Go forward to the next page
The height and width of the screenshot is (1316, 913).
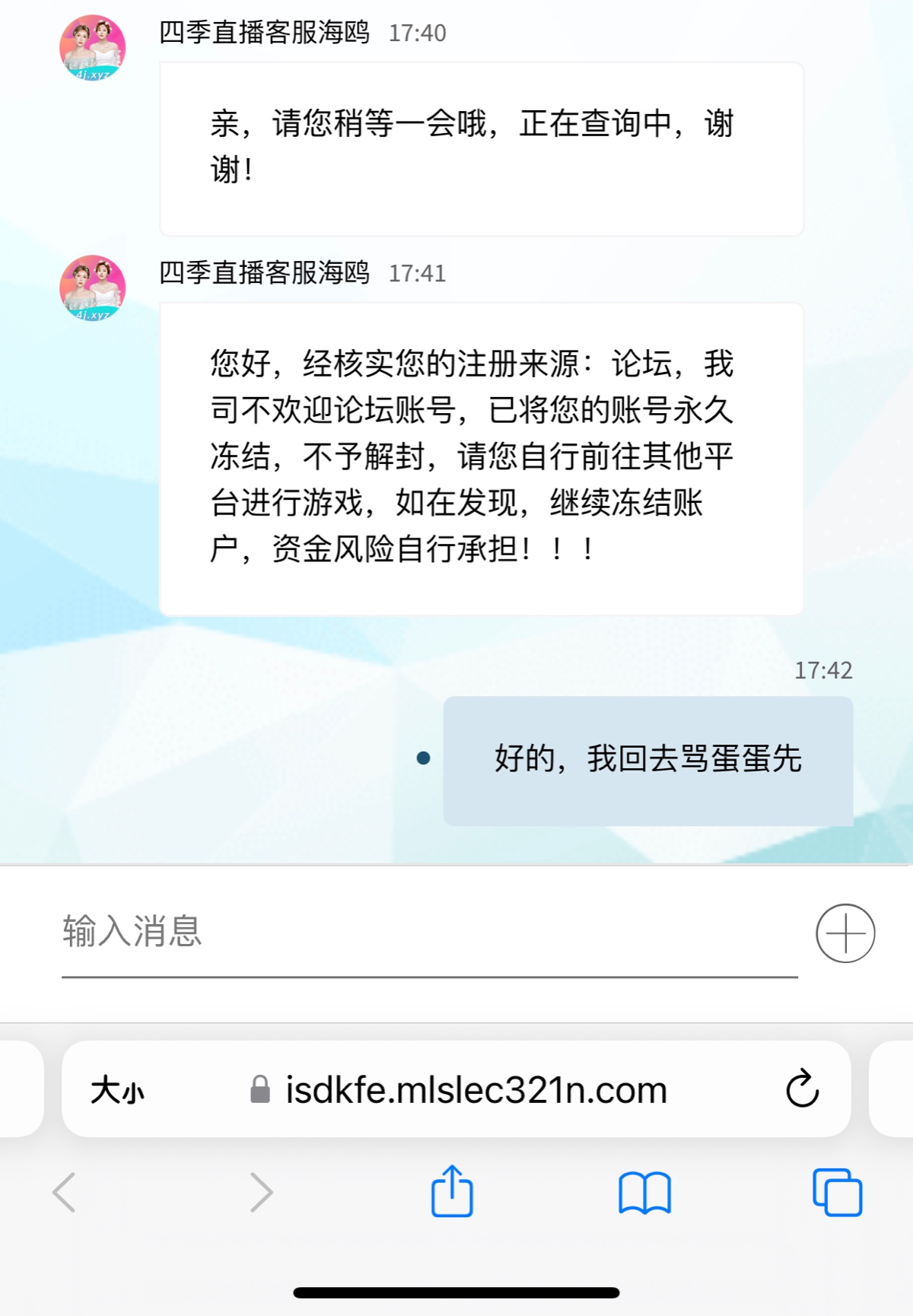point(261,1192)
